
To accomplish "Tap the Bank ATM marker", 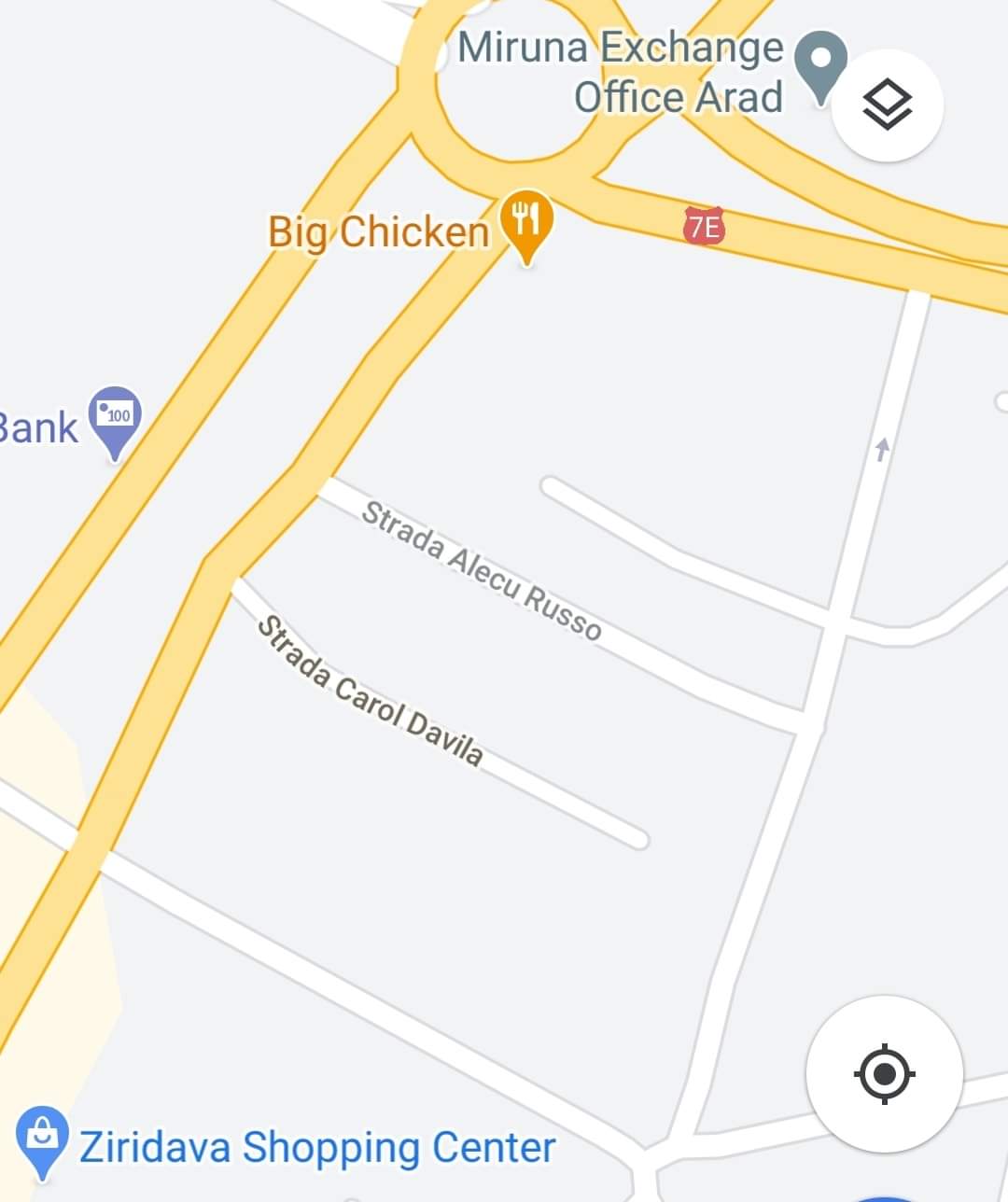I will point(114,417).
